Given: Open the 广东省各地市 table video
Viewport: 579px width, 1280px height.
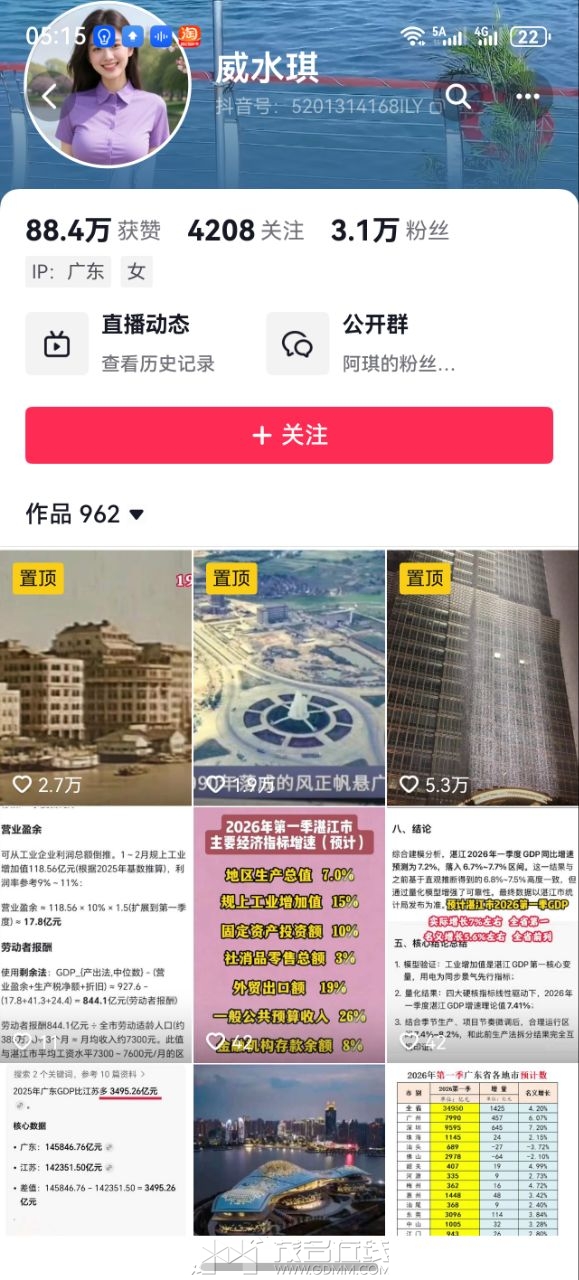Looking at the screenshot, I should 483,1150.
